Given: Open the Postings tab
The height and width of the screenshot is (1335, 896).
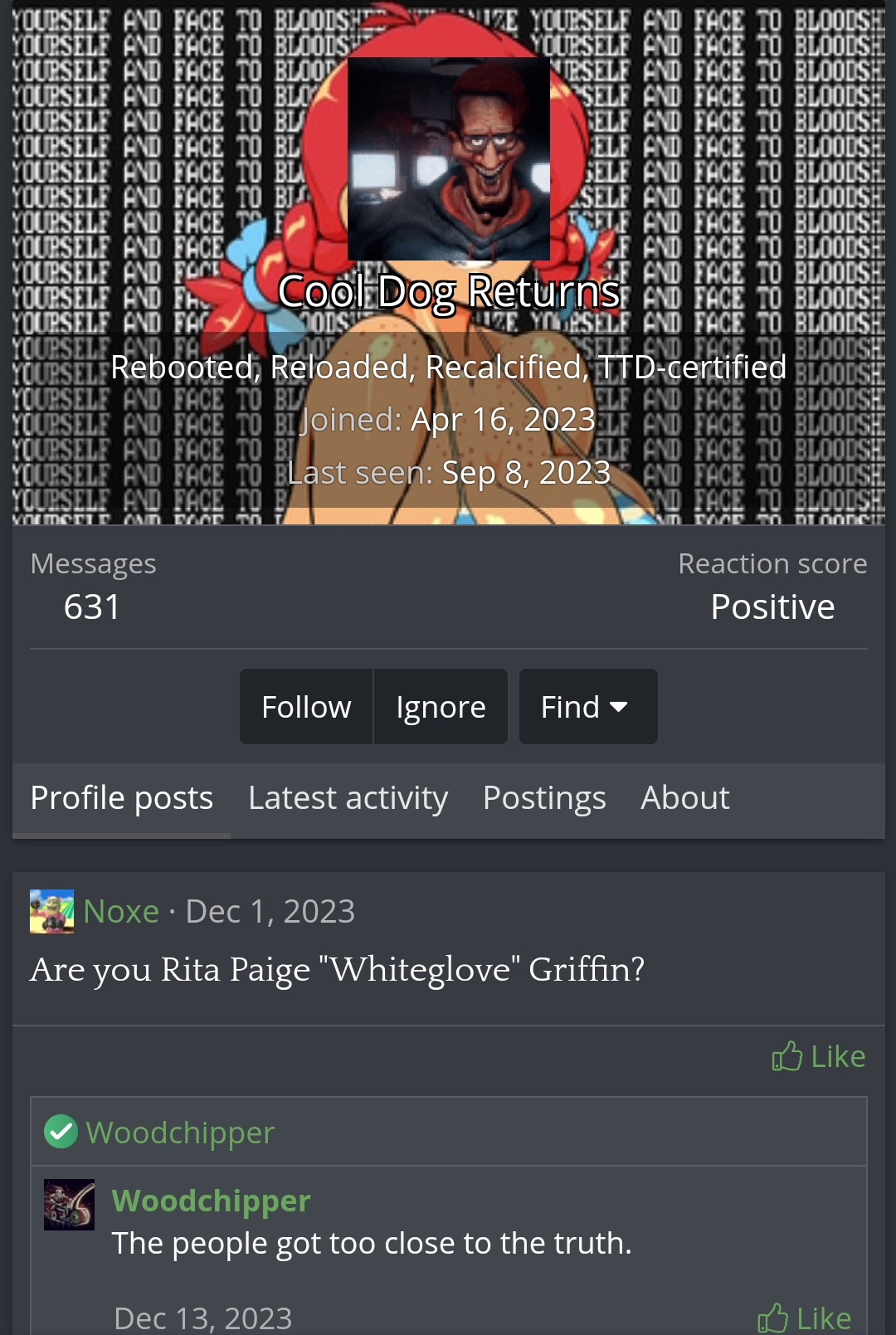Looking at the screenshot, I should click(x=544, y=798).
